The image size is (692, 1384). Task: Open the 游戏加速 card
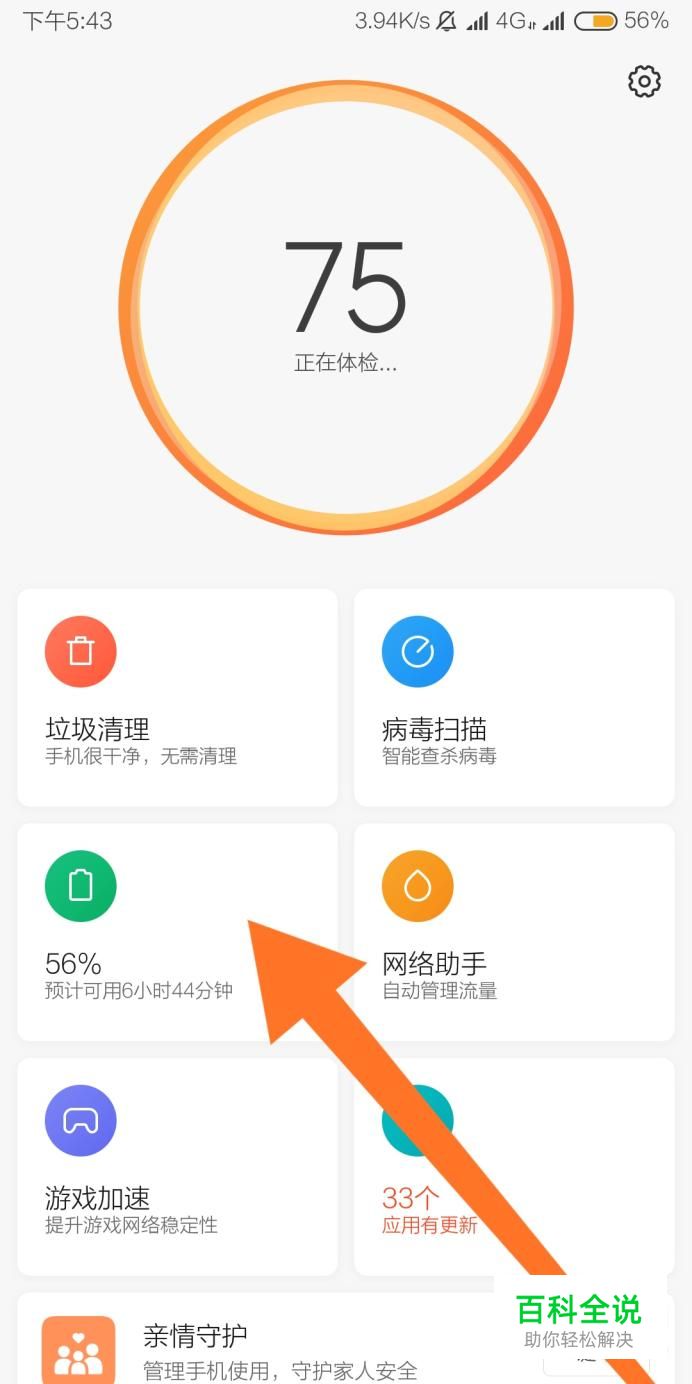177,1167
